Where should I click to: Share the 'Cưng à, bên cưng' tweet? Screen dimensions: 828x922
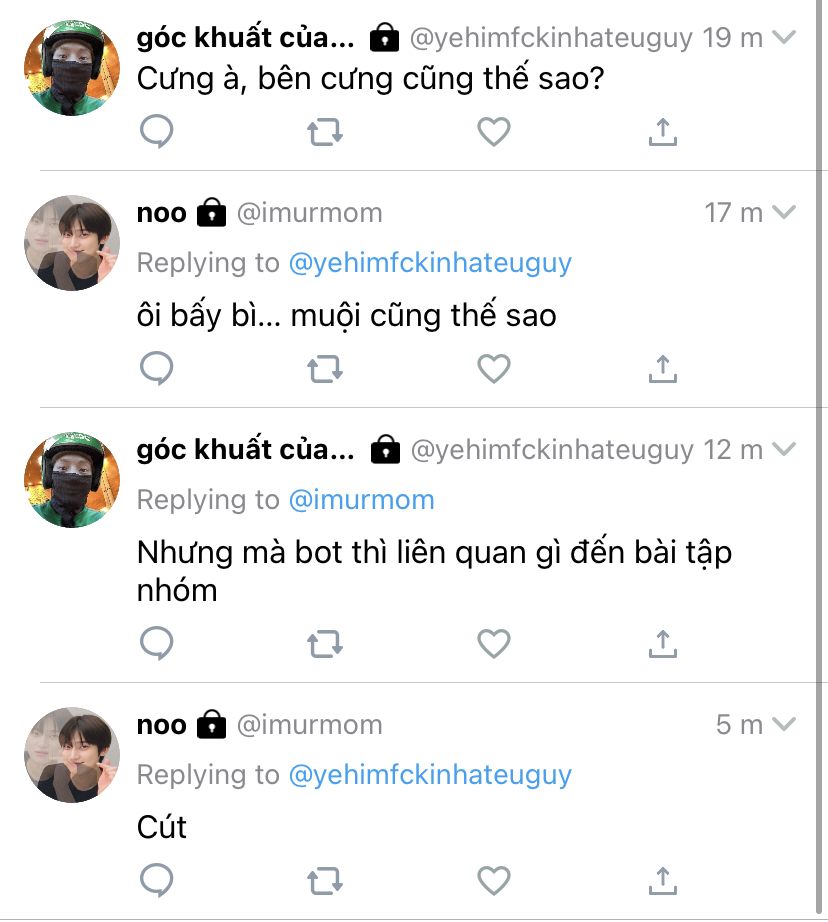click(x=663, y=132)
